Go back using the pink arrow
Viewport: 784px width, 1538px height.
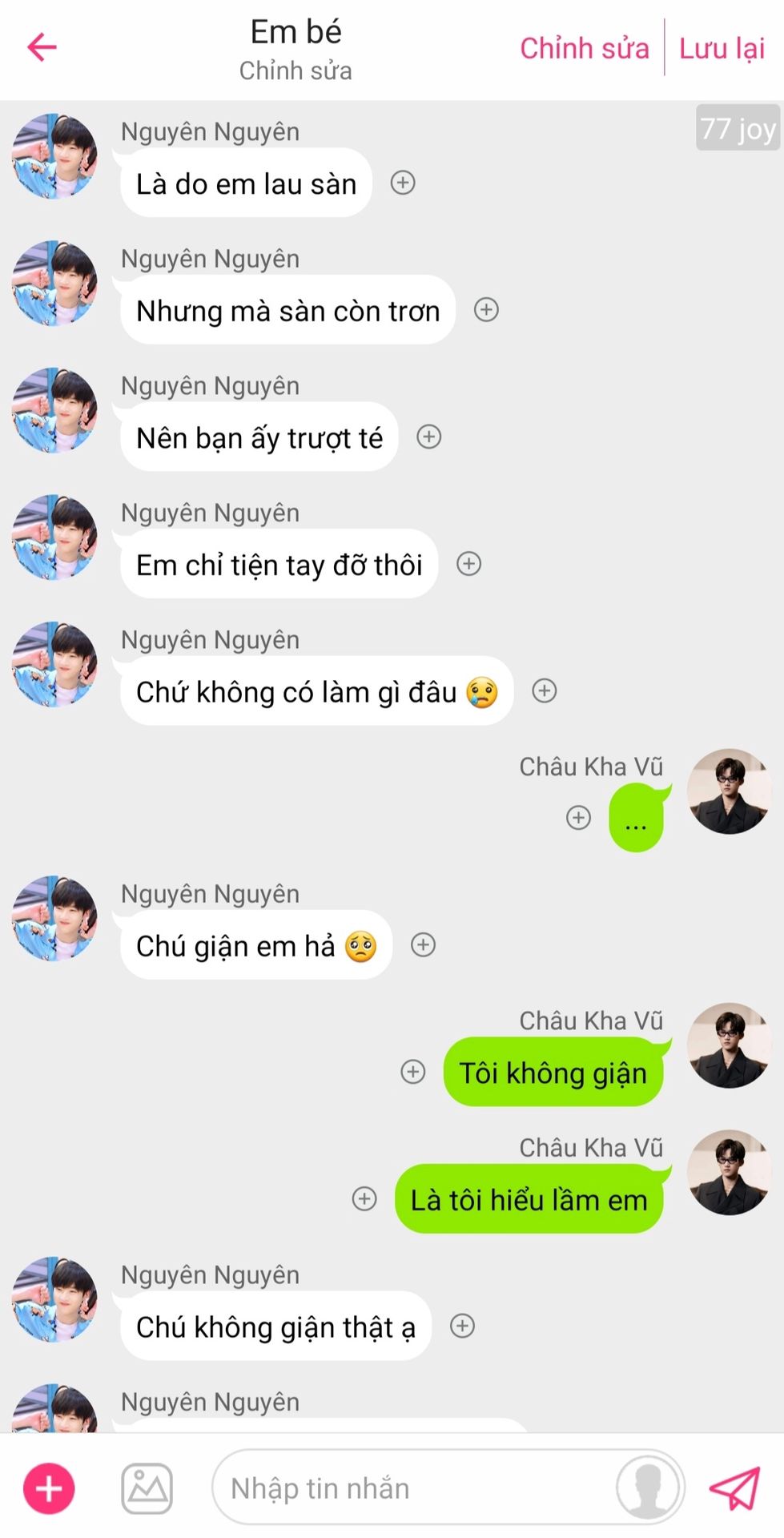pyautogui.click(x=42, y=47)
